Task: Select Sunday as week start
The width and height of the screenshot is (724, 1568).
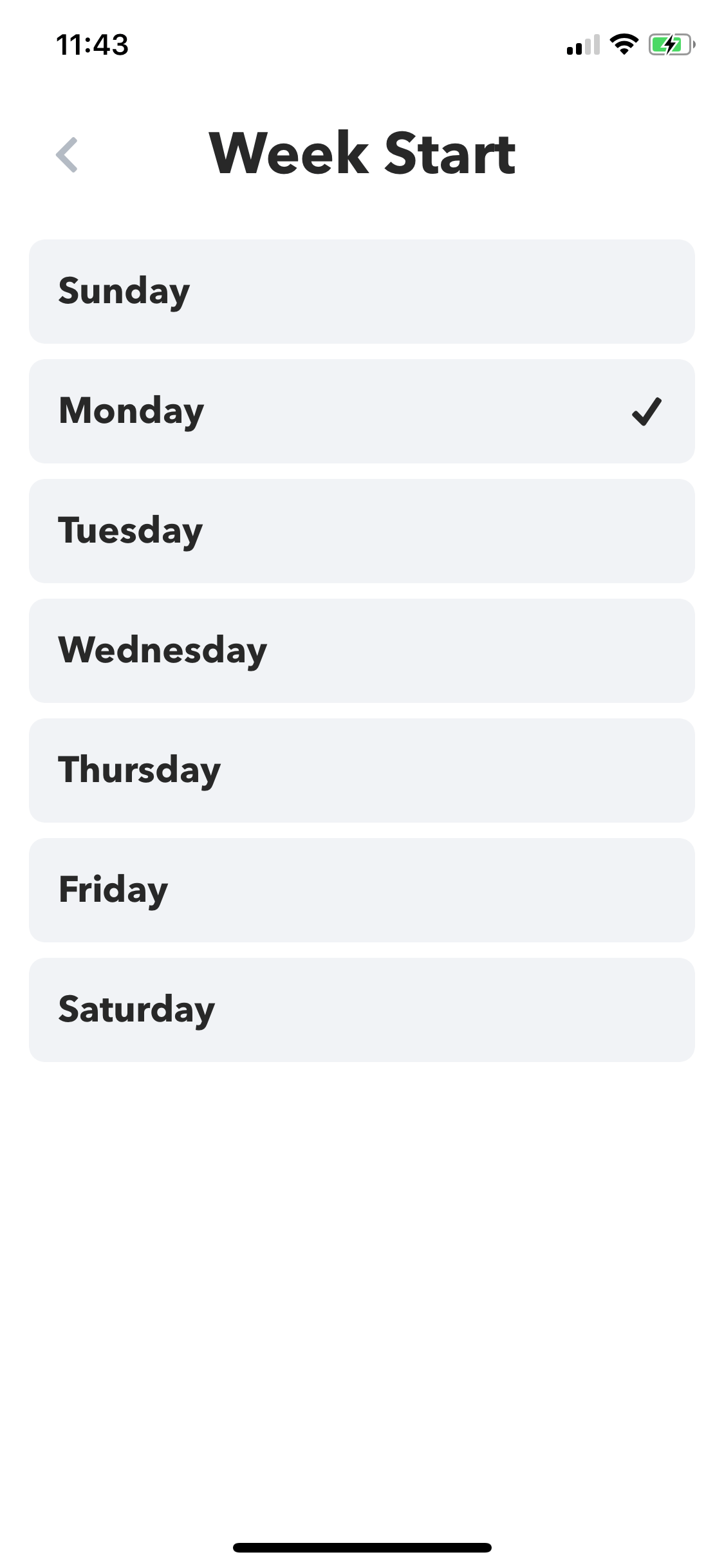Action: 362,292
